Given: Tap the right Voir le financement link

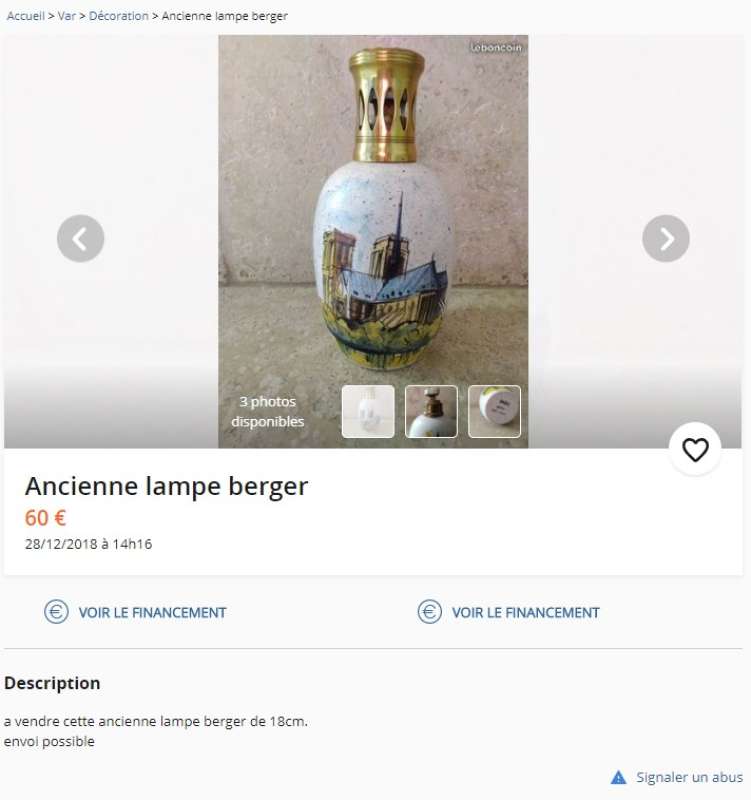Looking at the screenshot, I should point(525,612).
